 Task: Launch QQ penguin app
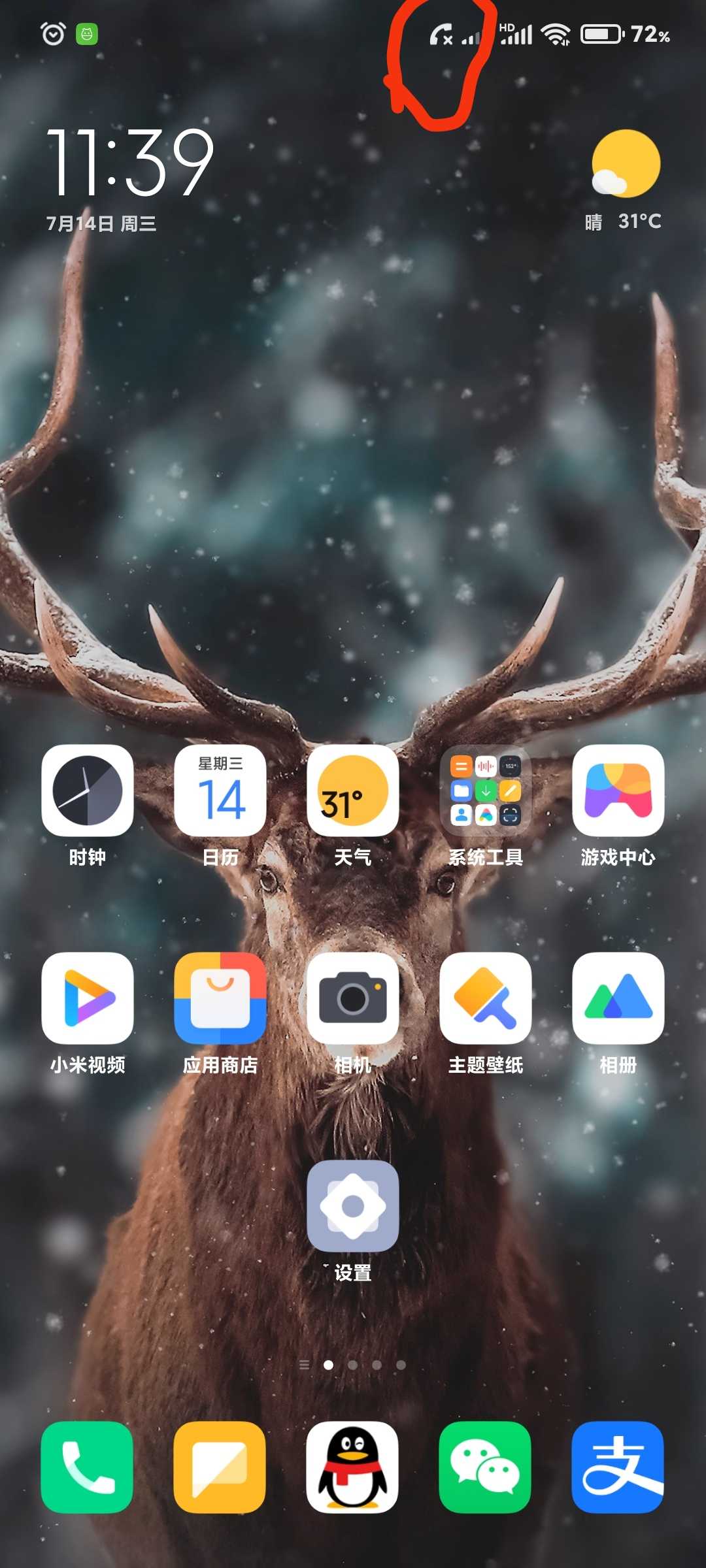coord(353,1467)
